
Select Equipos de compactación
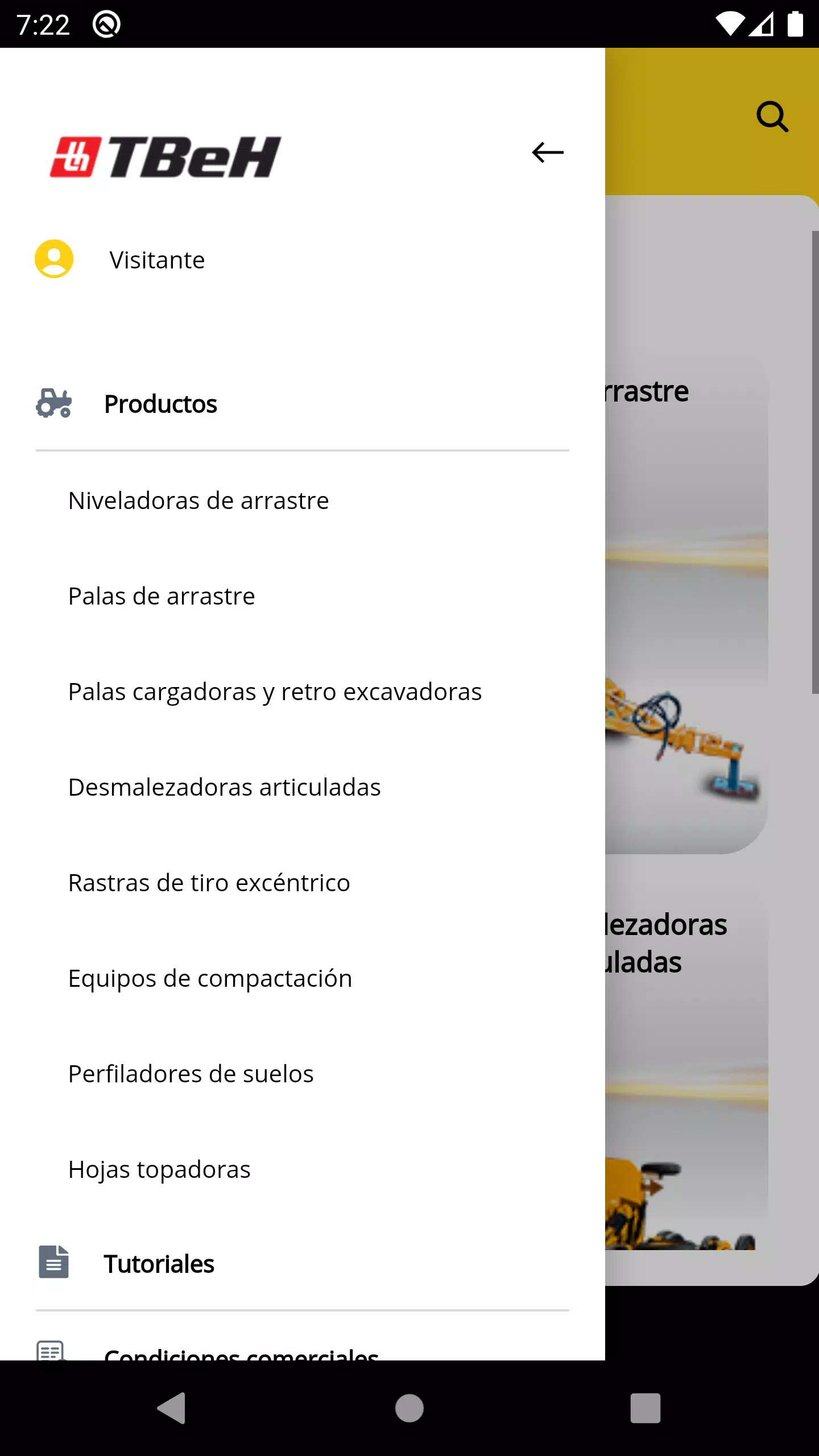[x=210, y=979]
